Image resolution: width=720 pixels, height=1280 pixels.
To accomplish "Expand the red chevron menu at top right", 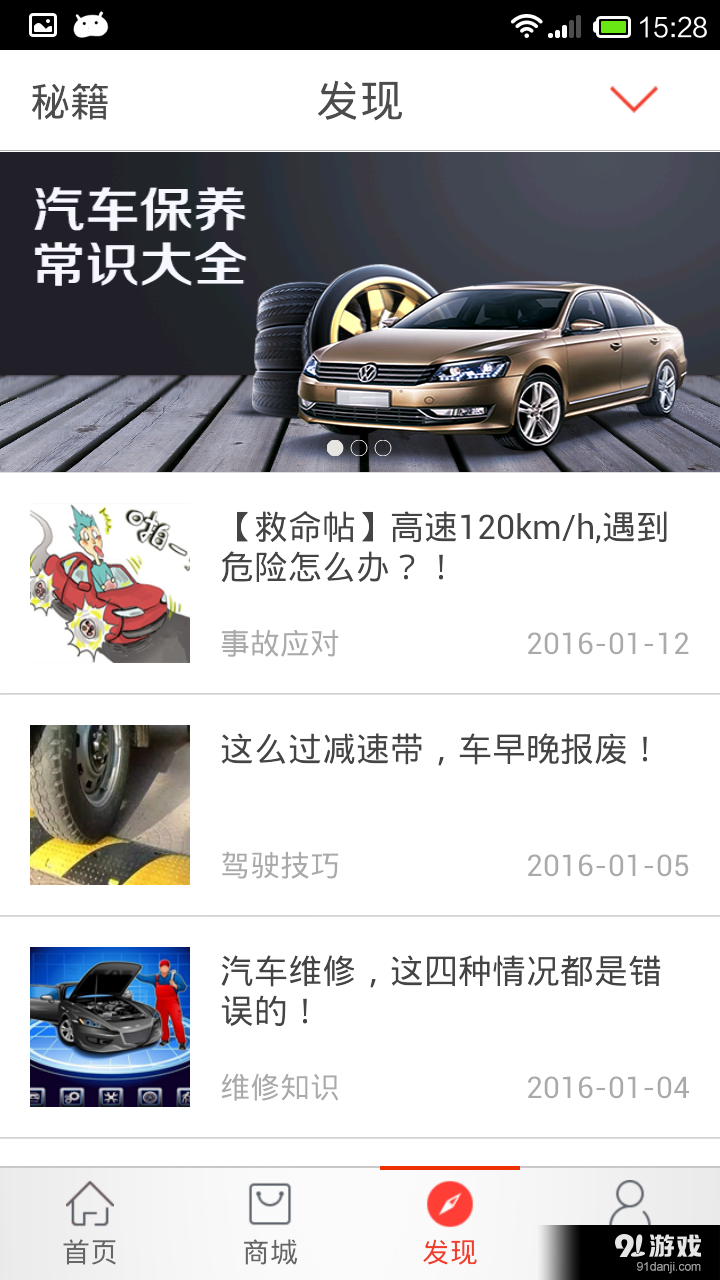I will coord(631,100).
